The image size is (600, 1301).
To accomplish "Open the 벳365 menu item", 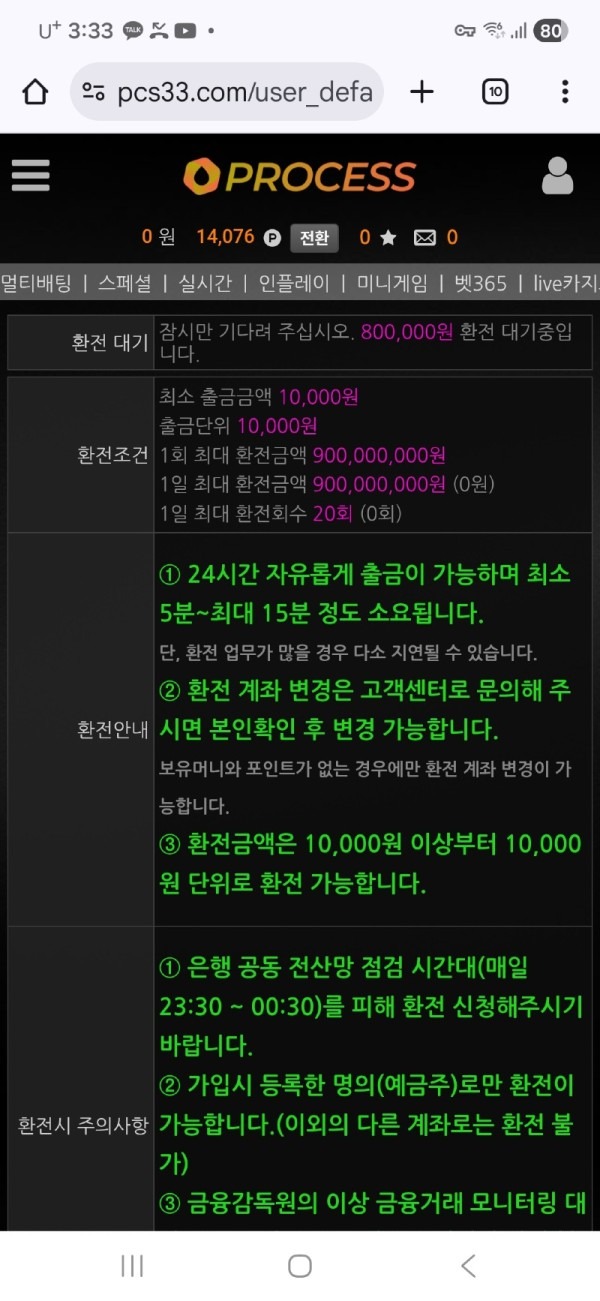I will [480, 283].
